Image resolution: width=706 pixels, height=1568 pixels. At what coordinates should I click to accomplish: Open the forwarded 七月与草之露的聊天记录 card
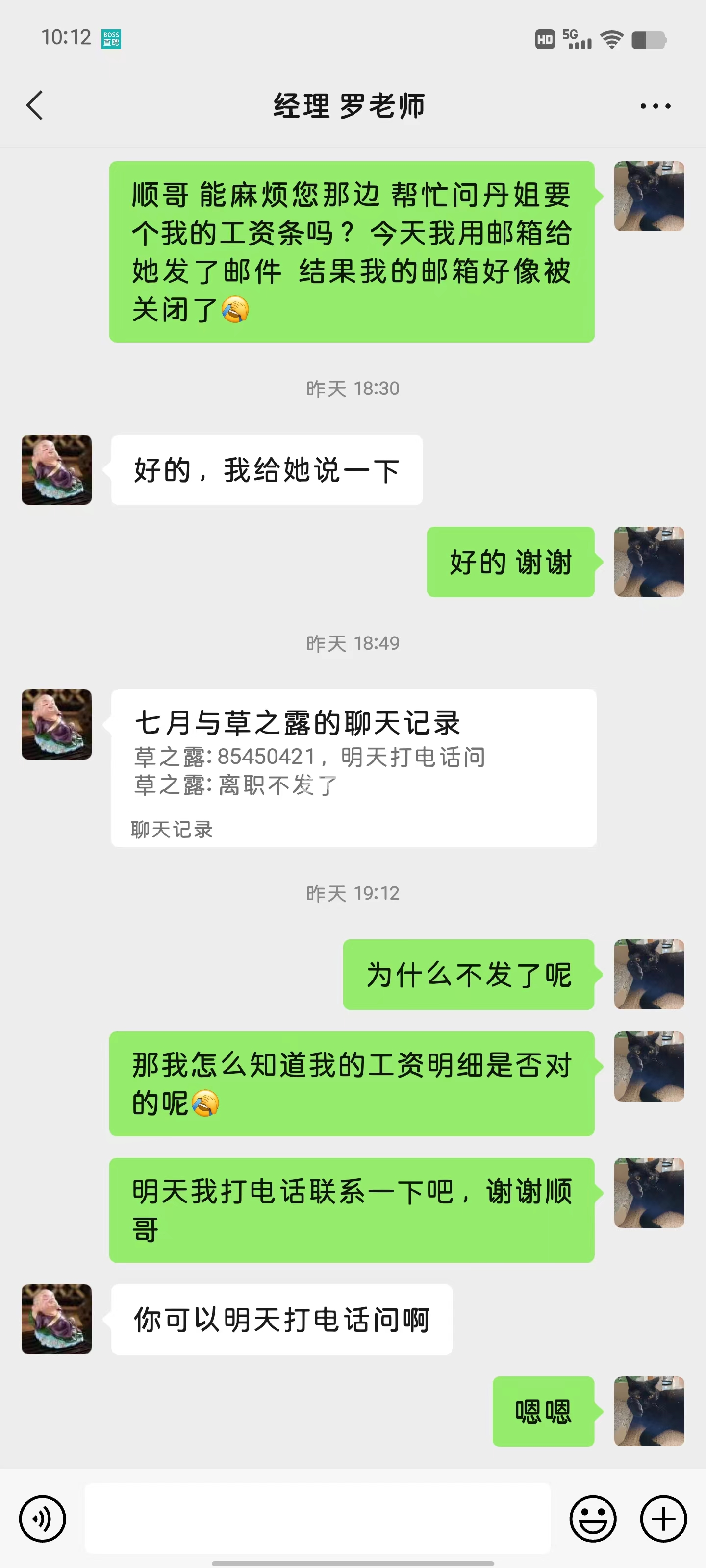click(353, 767)
